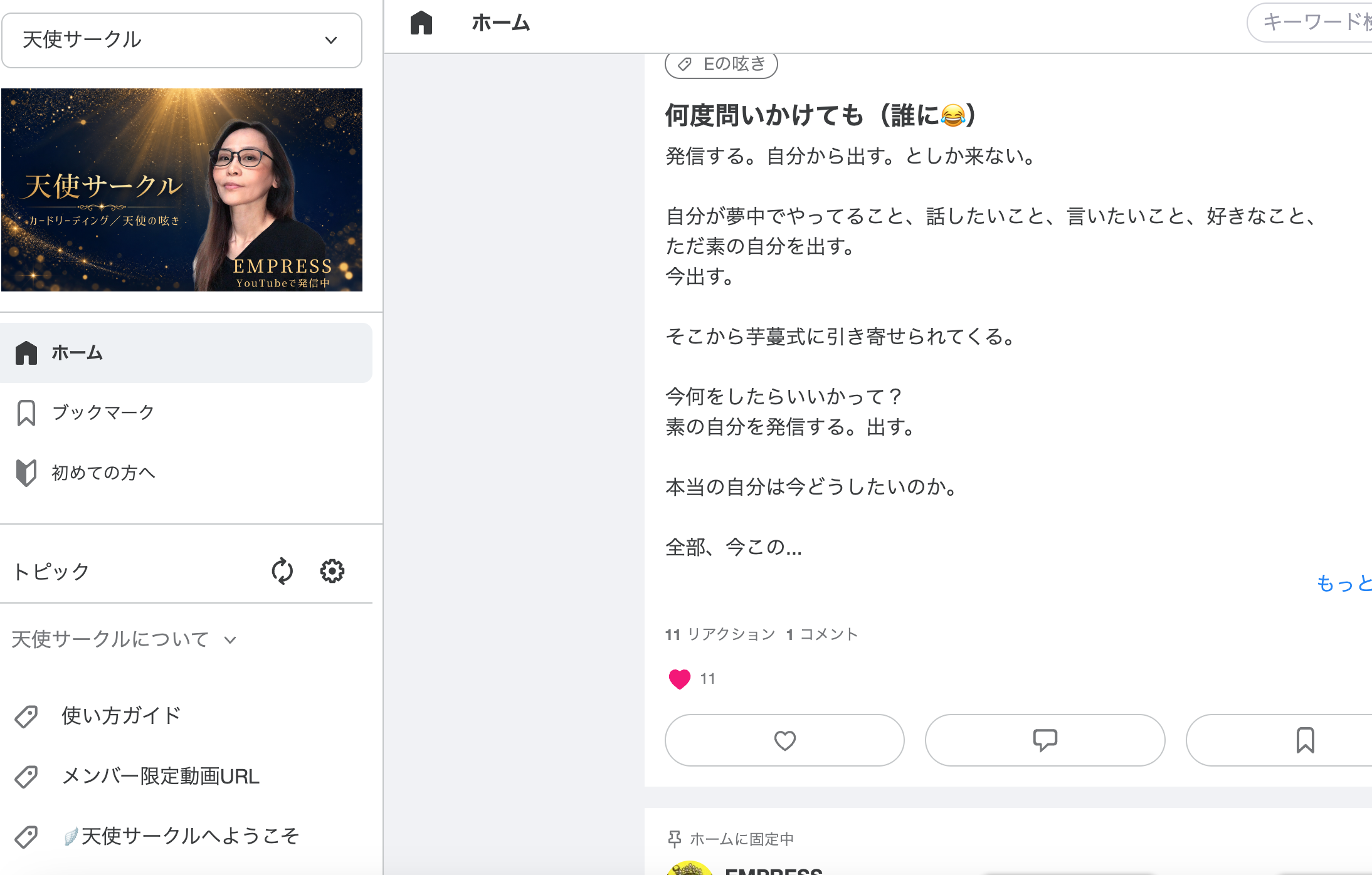Collapse the 天使サークルについて section
The width and height of the screenshot is (1372, 875).
click(124, 639)
